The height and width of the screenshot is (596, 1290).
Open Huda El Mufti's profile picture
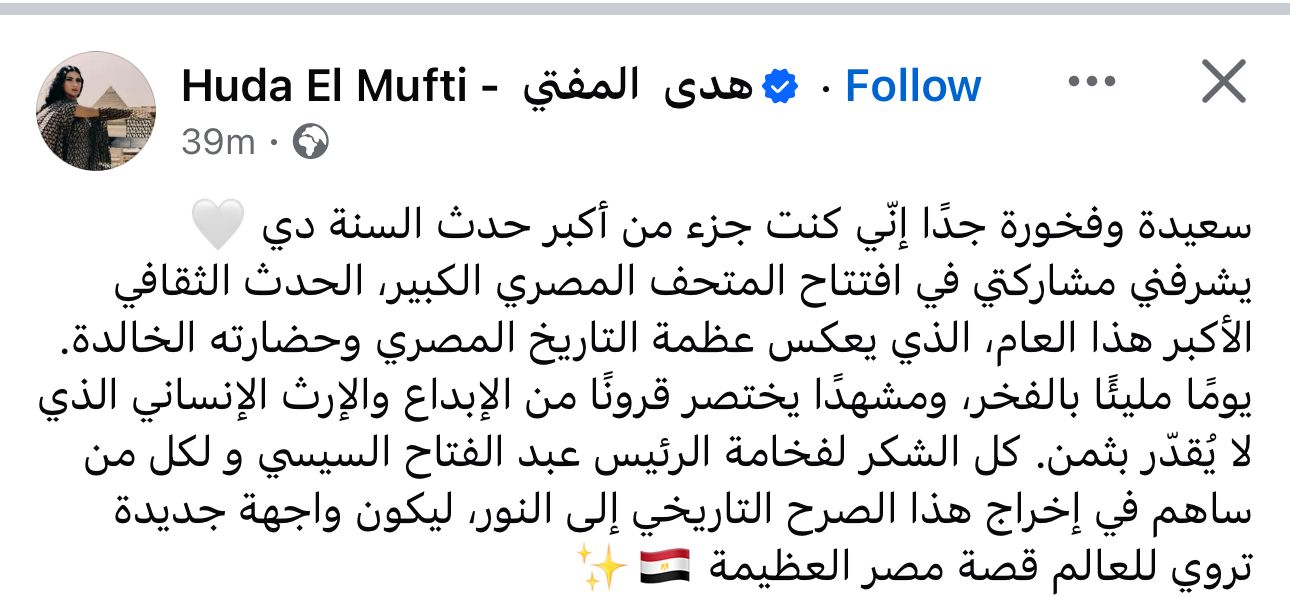click(96, 111)
